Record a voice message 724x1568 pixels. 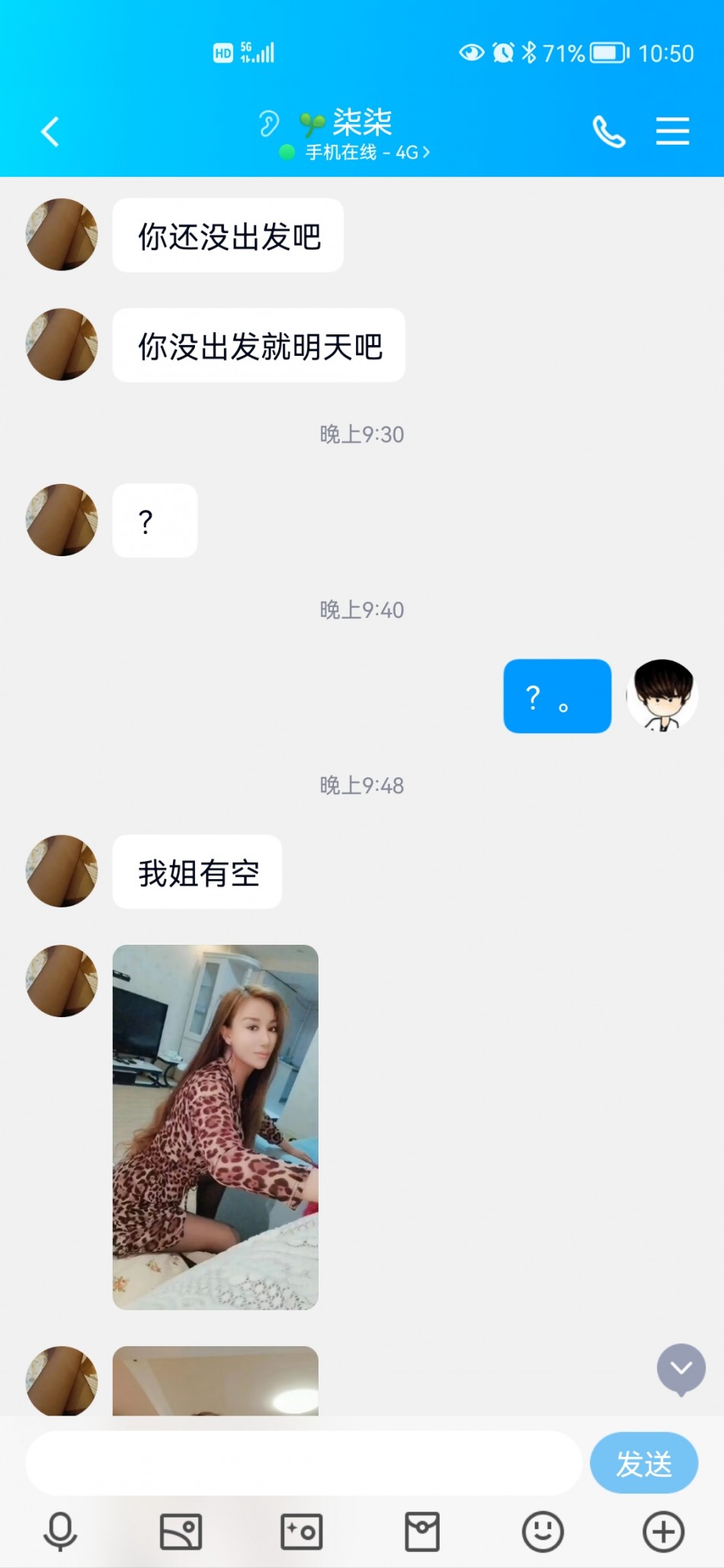tap(60, 1531)
